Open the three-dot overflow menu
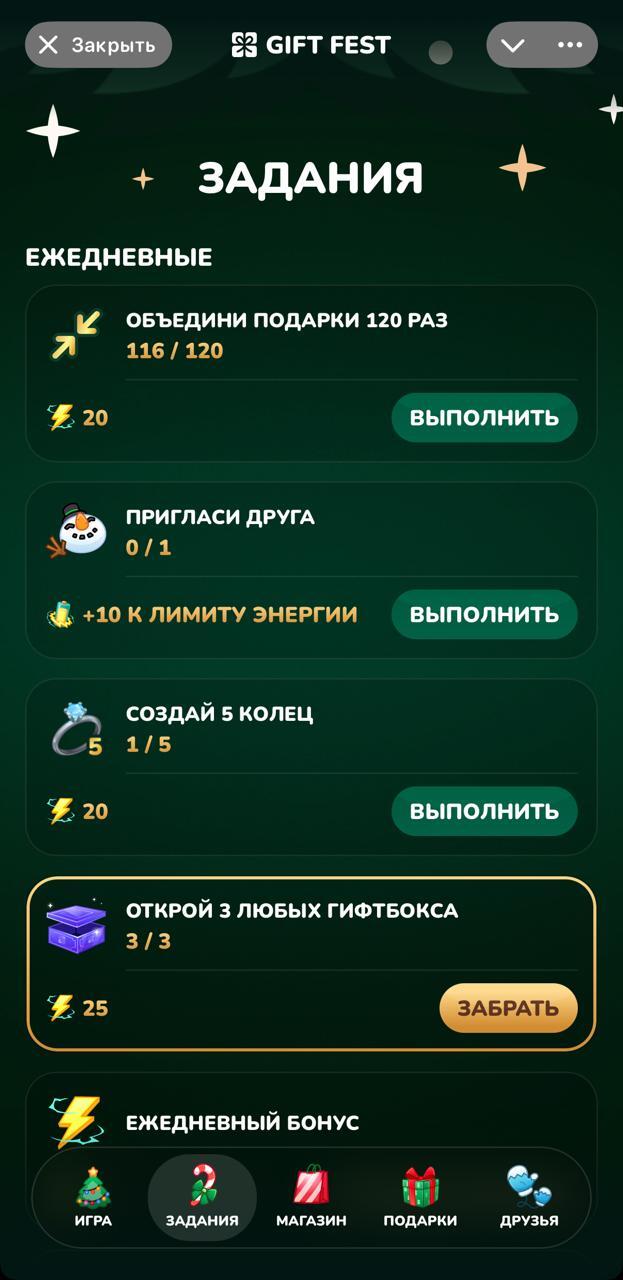Screen dimensions: 623x1280 click(x=570, y=45)
